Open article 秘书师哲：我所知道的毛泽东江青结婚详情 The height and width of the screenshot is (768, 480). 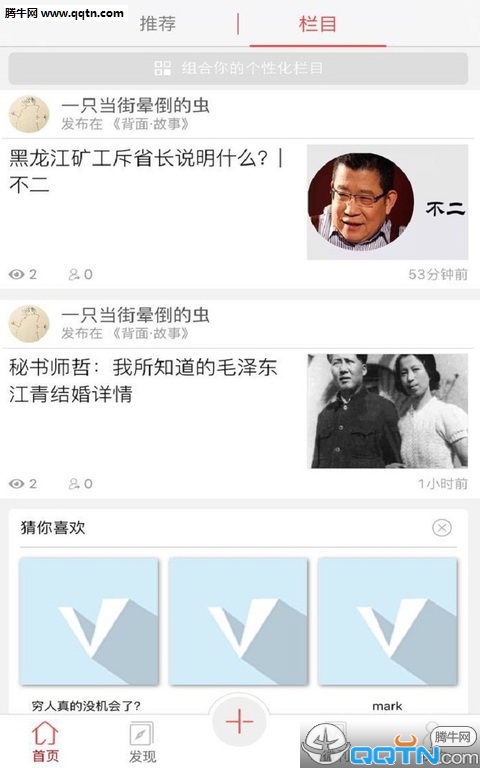pyautogui.click(x=143, y=381)
